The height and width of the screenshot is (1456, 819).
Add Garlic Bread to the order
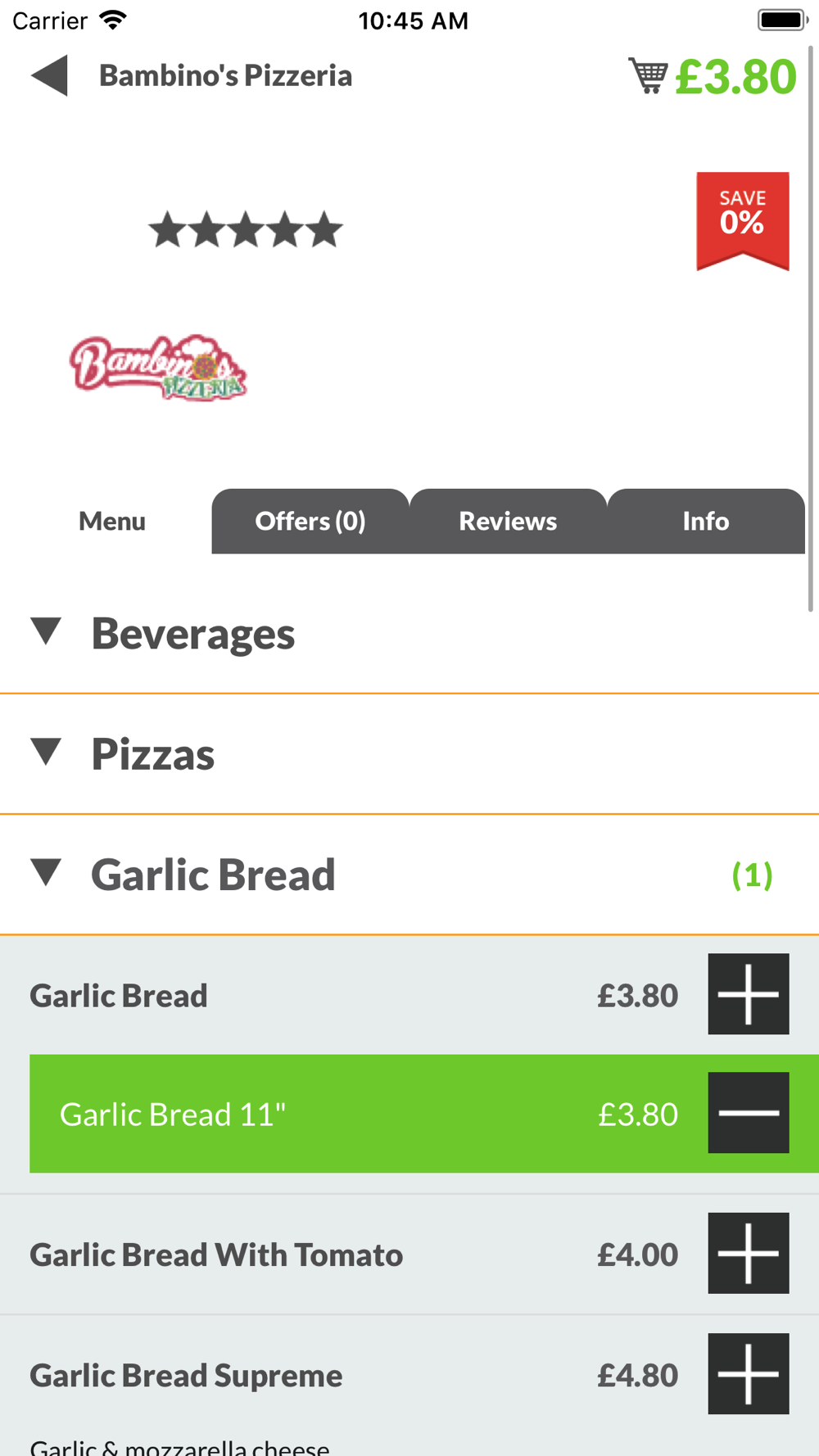point(749,994)
